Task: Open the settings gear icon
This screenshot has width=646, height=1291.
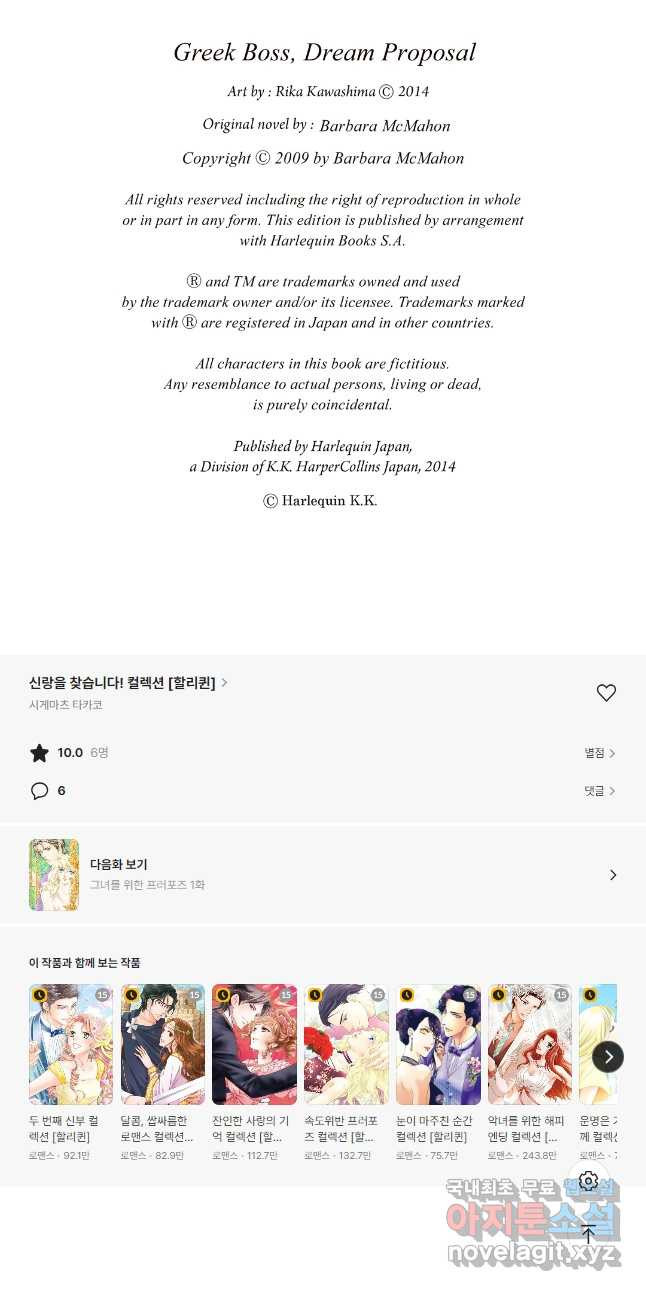Action: pyautogui.click(x=588, y=1181)
